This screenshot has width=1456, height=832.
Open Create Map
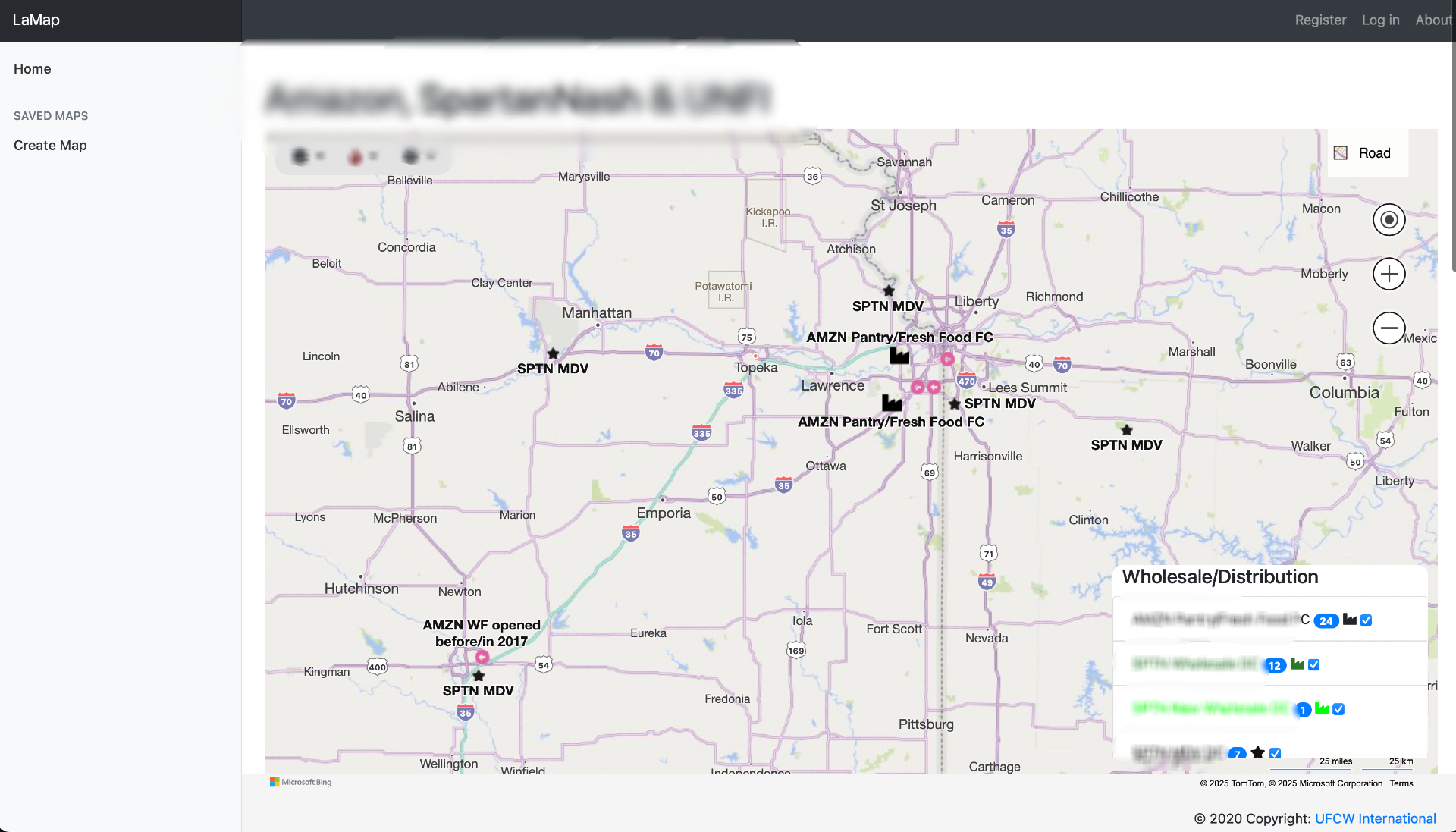pos(50,146)
